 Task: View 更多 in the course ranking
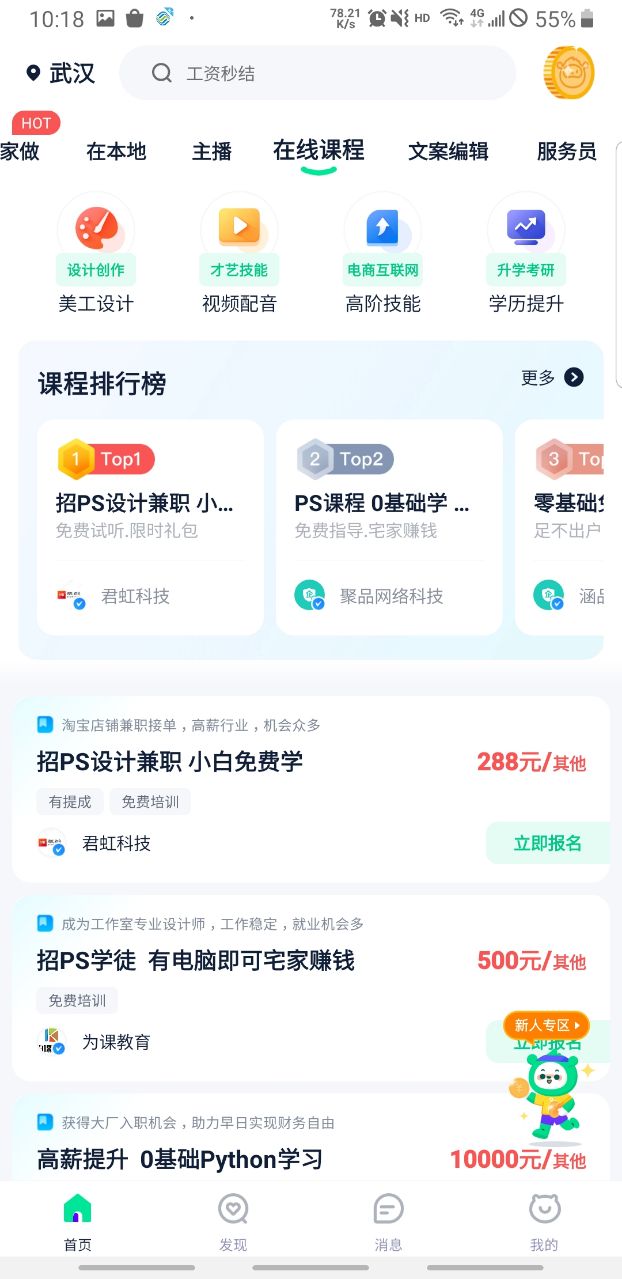pyautogui.click(x=552, y=377)
